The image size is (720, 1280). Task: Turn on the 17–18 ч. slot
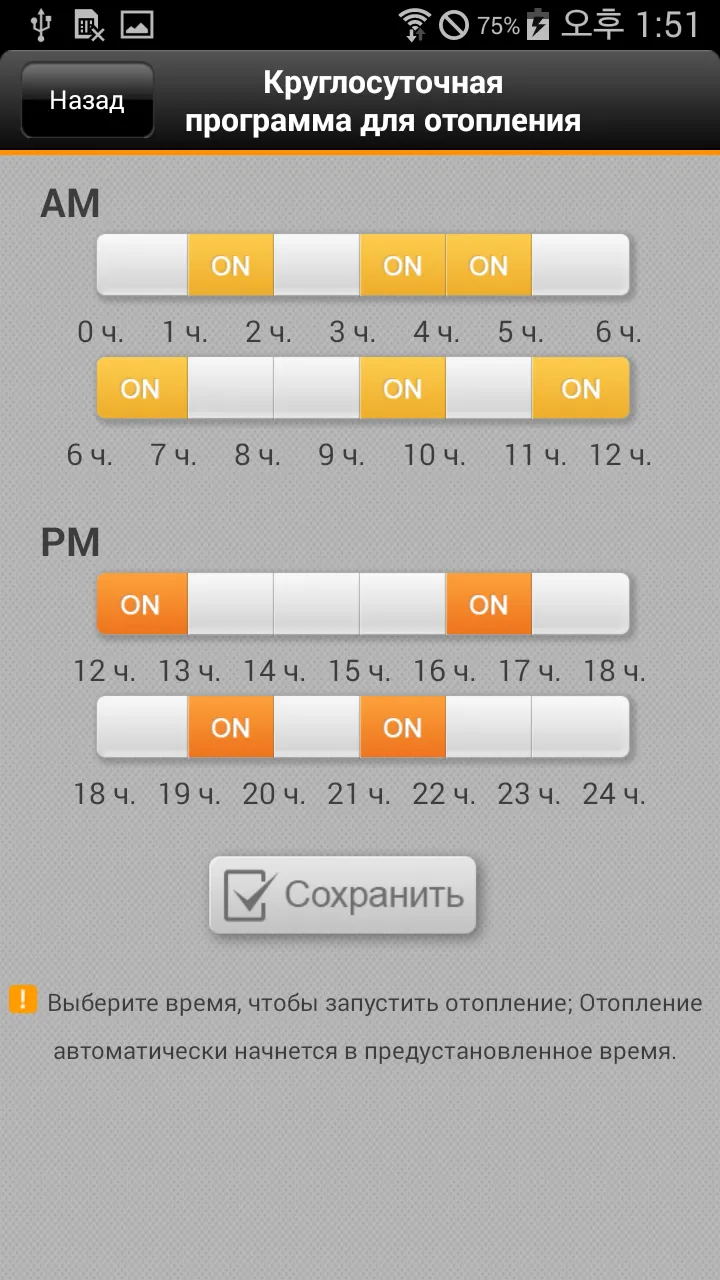580,604
